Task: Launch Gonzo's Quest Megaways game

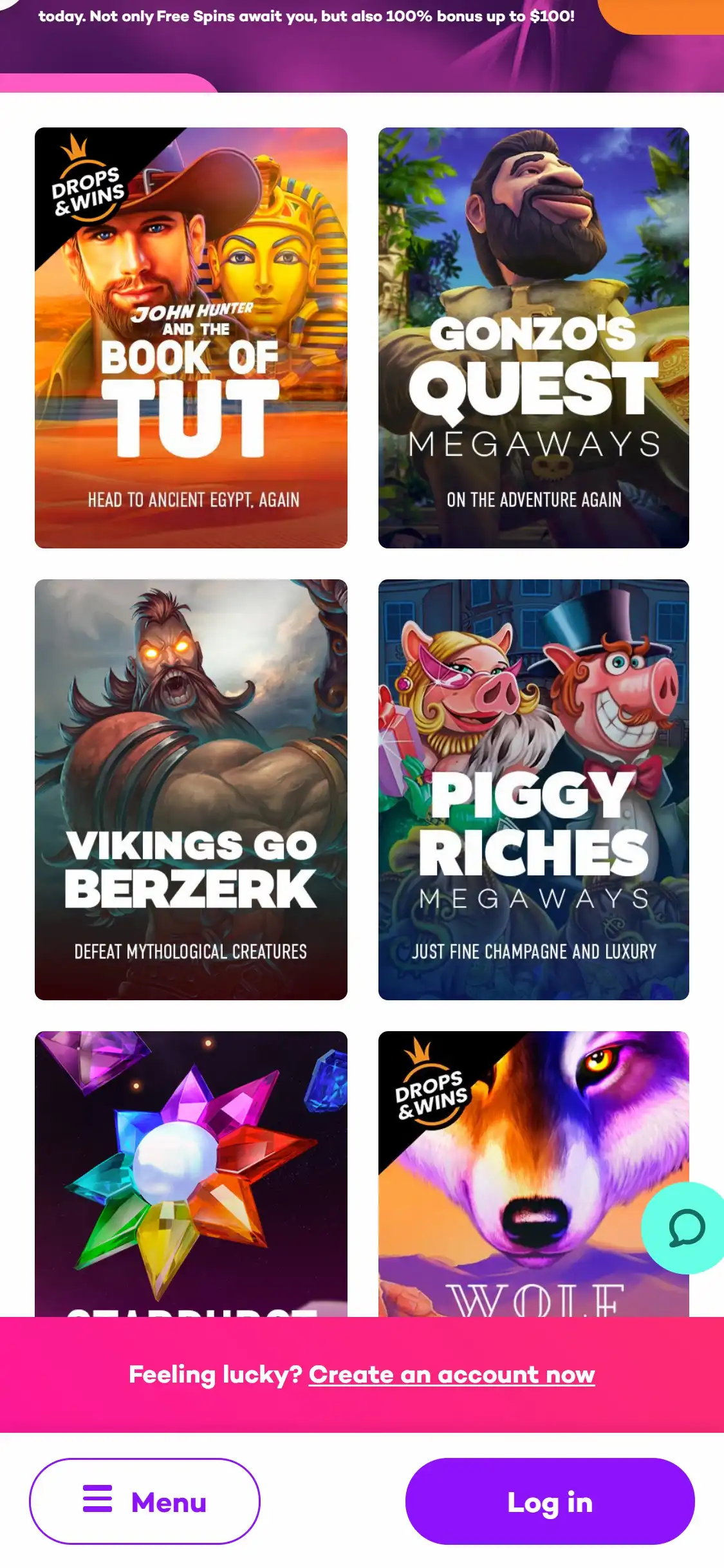Action: coord(534,338)
